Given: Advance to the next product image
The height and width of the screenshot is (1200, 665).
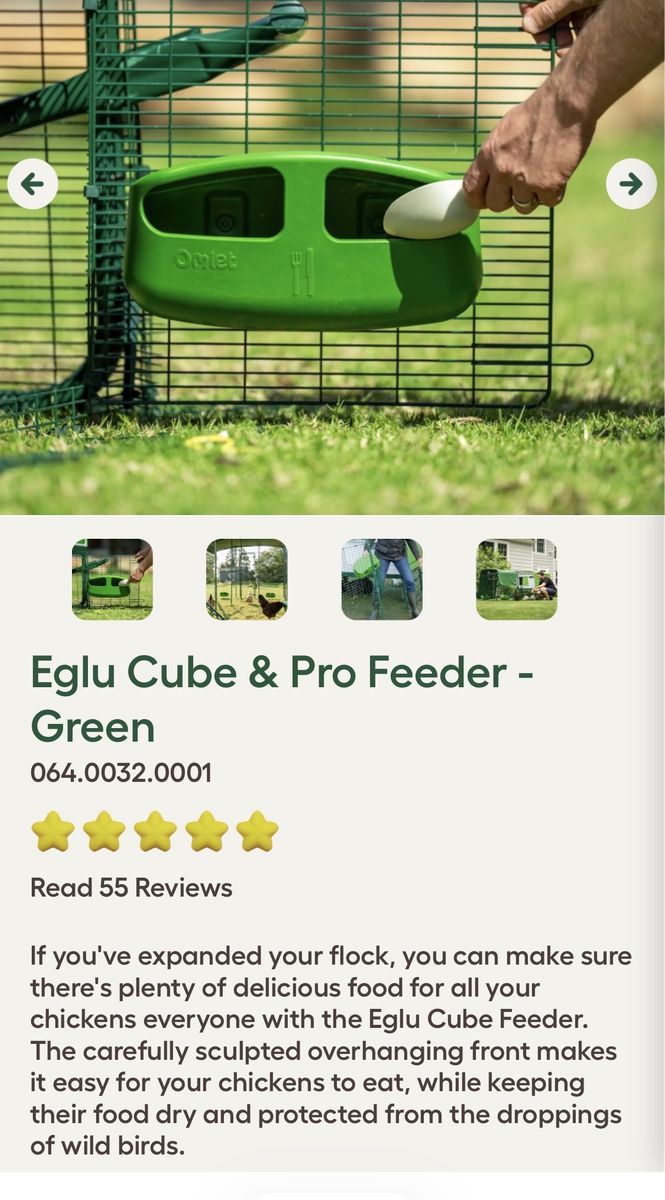Looking at the screenshot, I should tap(631, 184).
